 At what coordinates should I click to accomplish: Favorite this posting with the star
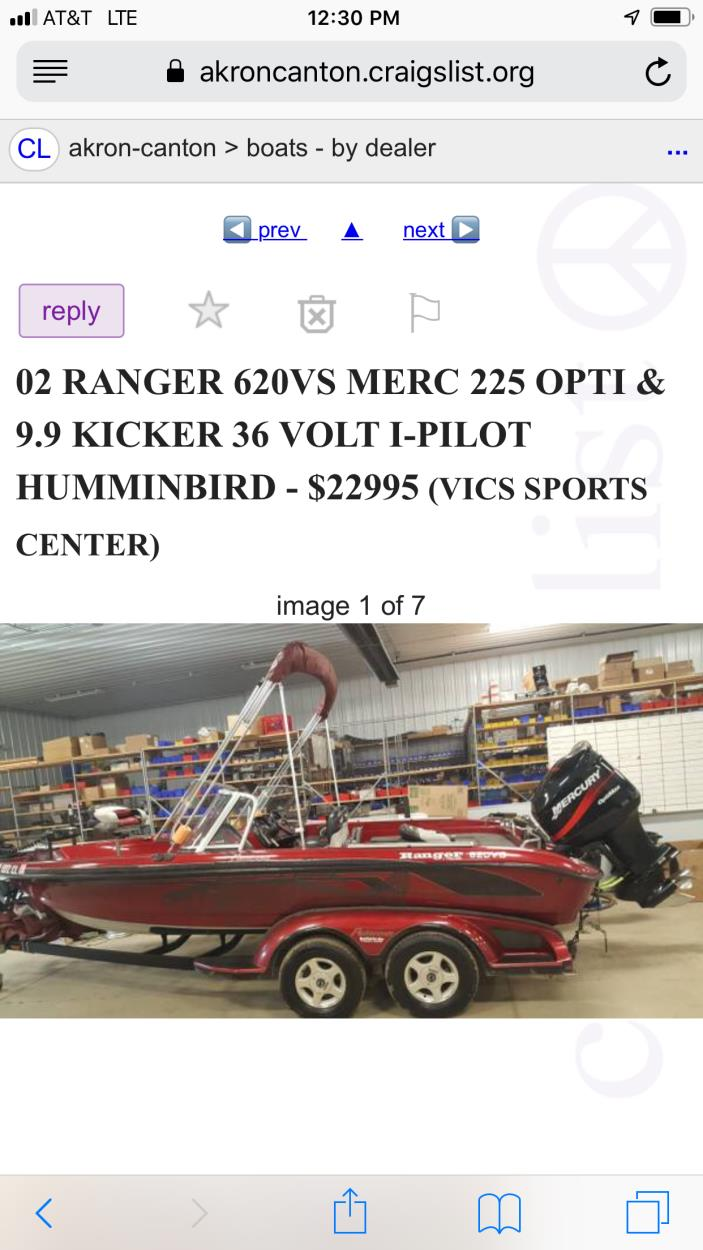point(208,312)
